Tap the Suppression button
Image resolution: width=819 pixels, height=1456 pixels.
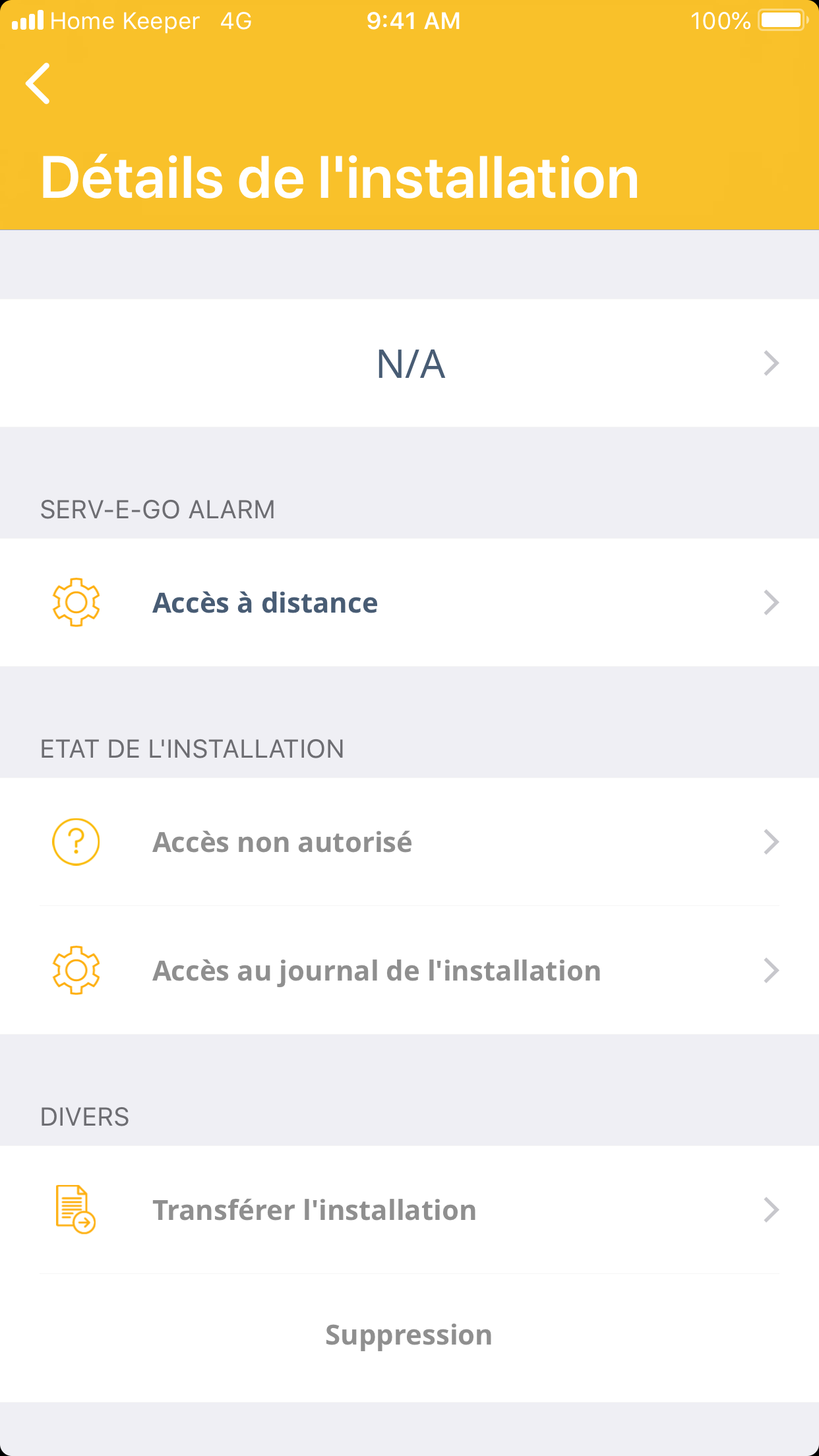pos(409,1335)
